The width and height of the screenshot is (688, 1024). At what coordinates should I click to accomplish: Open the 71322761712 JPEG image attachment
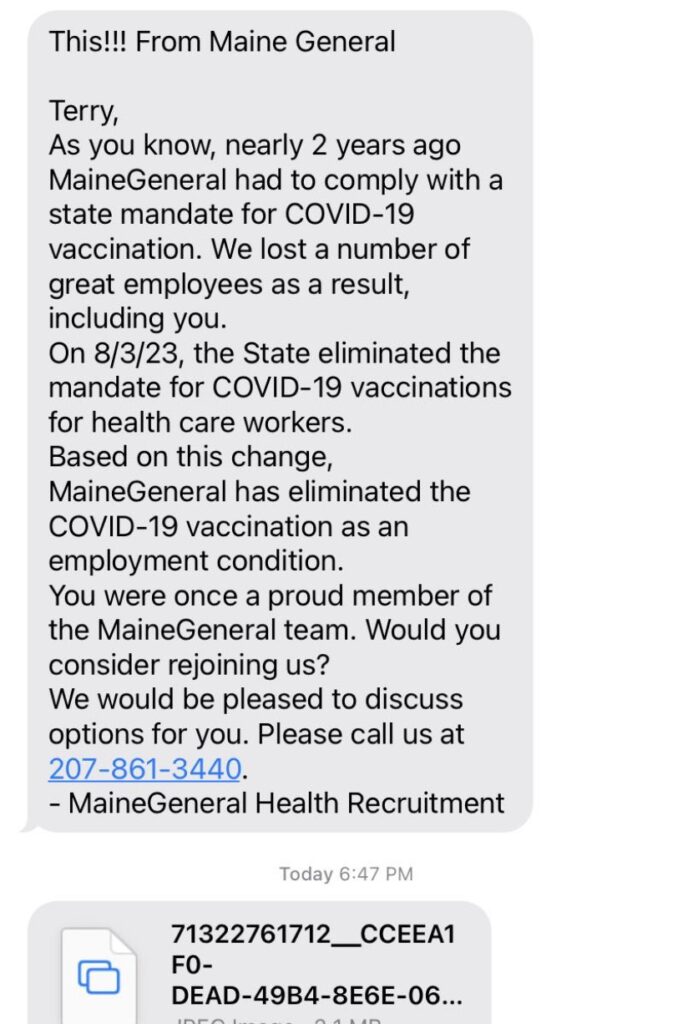[x=259, y=964]
